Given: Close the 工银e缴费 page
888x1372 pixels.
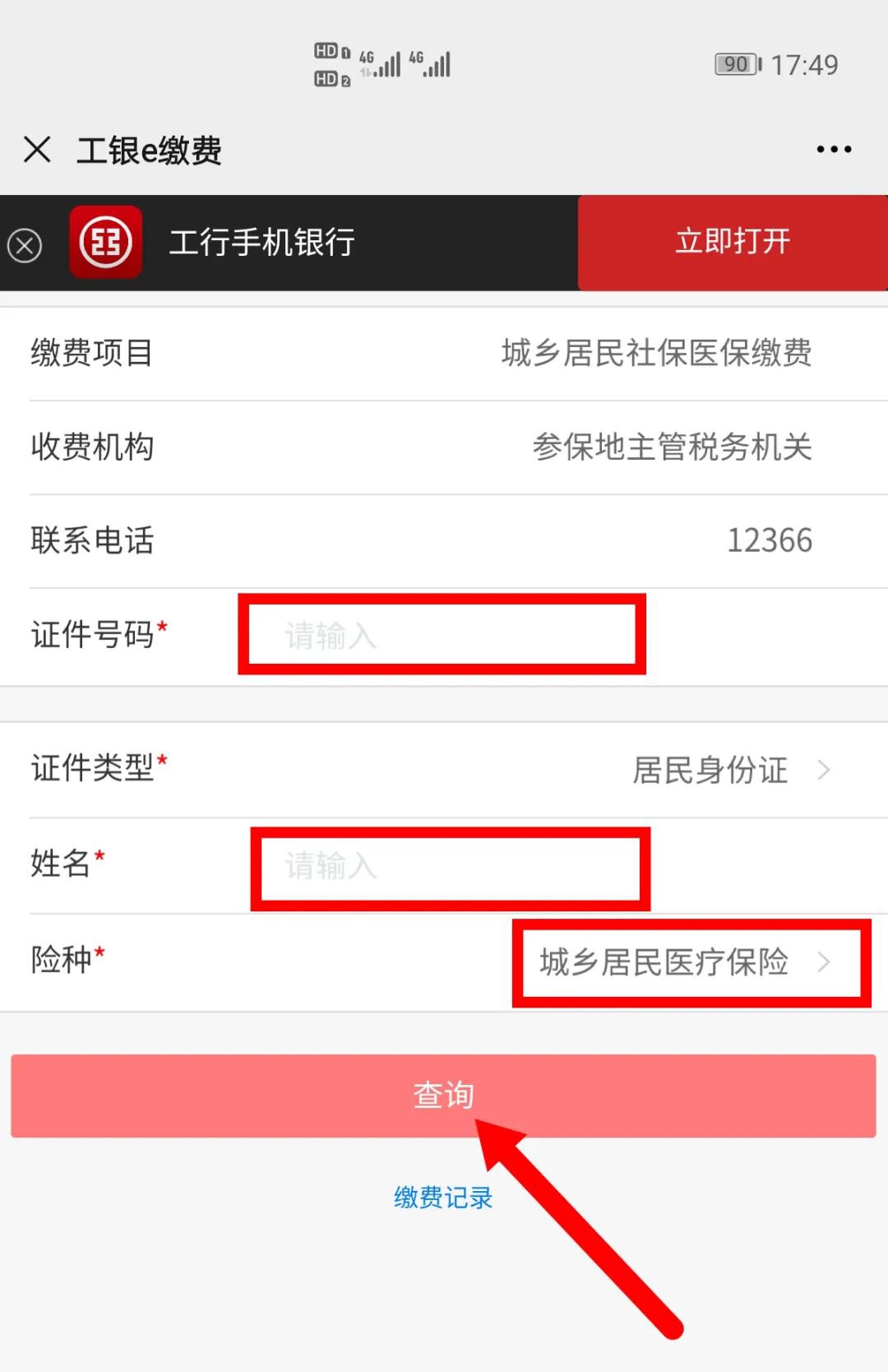Looking at the screenshot, I should (x=37, y=150).
